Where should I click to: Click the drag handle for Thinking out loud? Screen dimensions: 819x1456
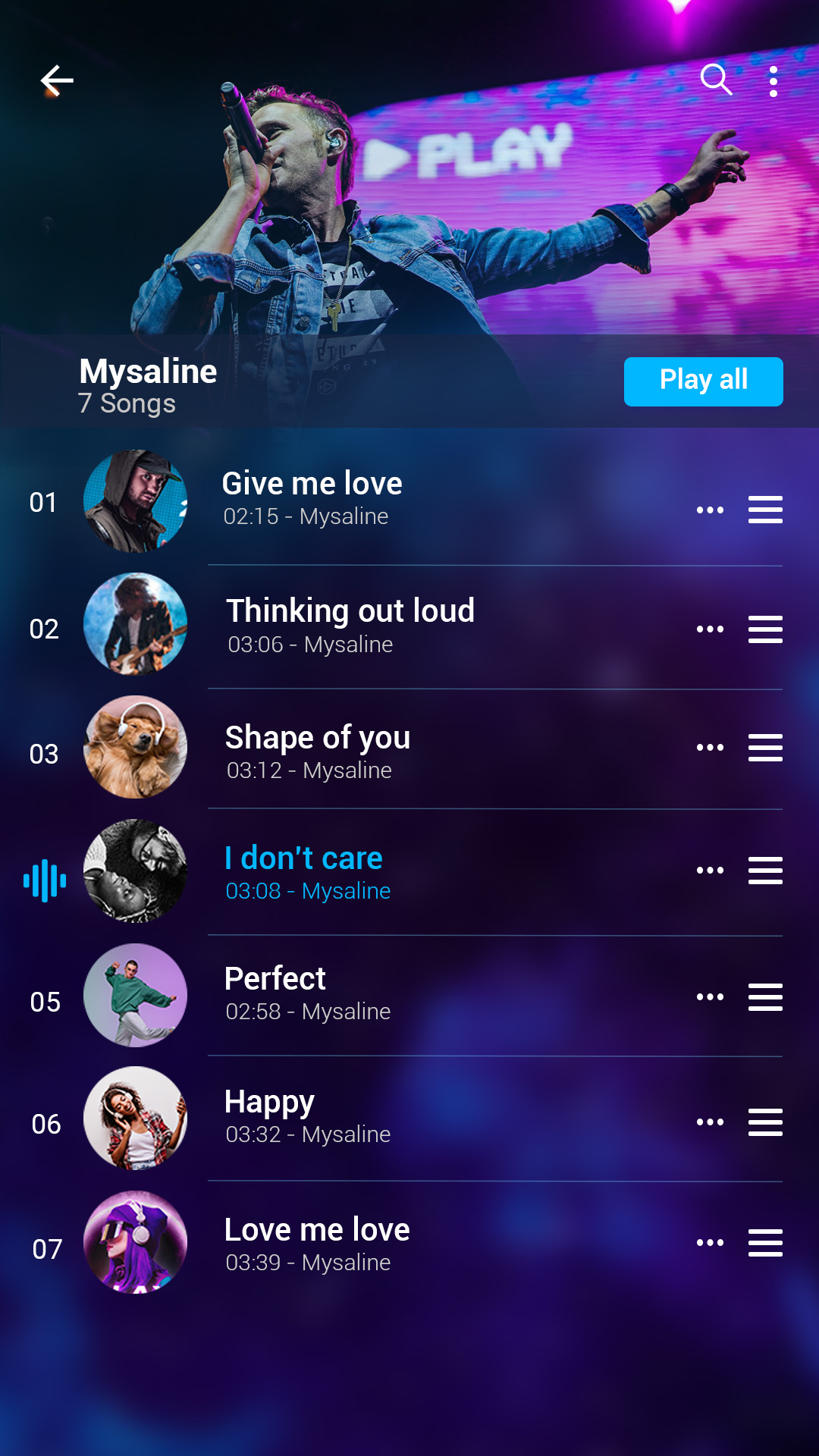(x=764, y=629)
